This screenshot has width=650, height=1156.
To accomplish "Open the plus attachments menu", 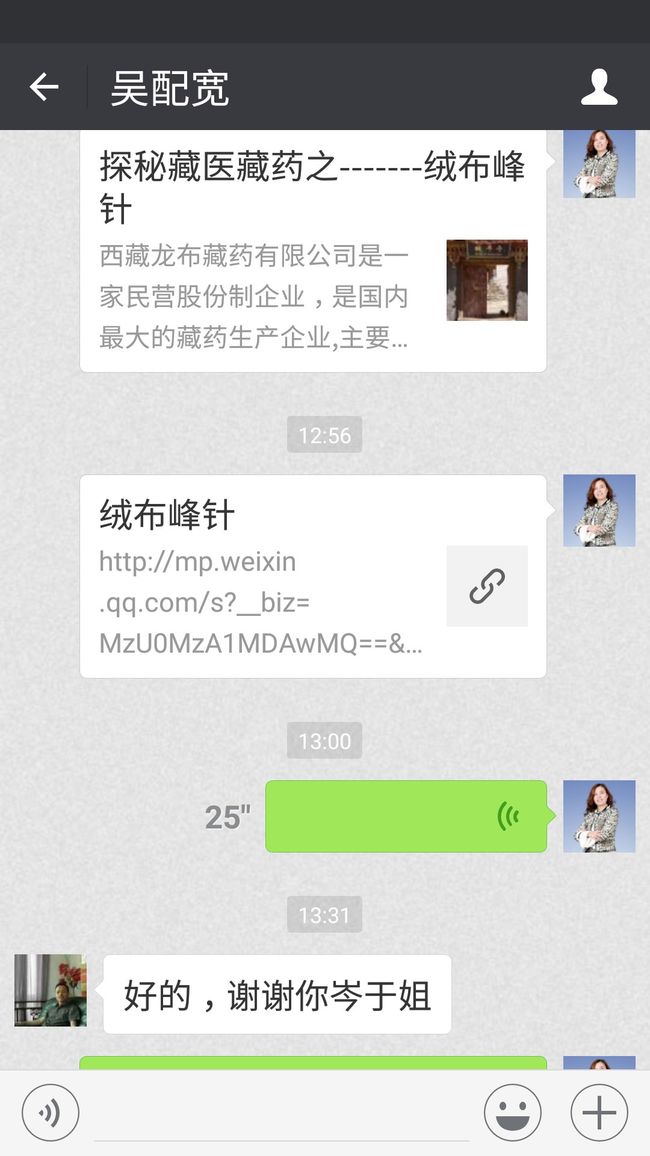I will (x=599, y=1113).
